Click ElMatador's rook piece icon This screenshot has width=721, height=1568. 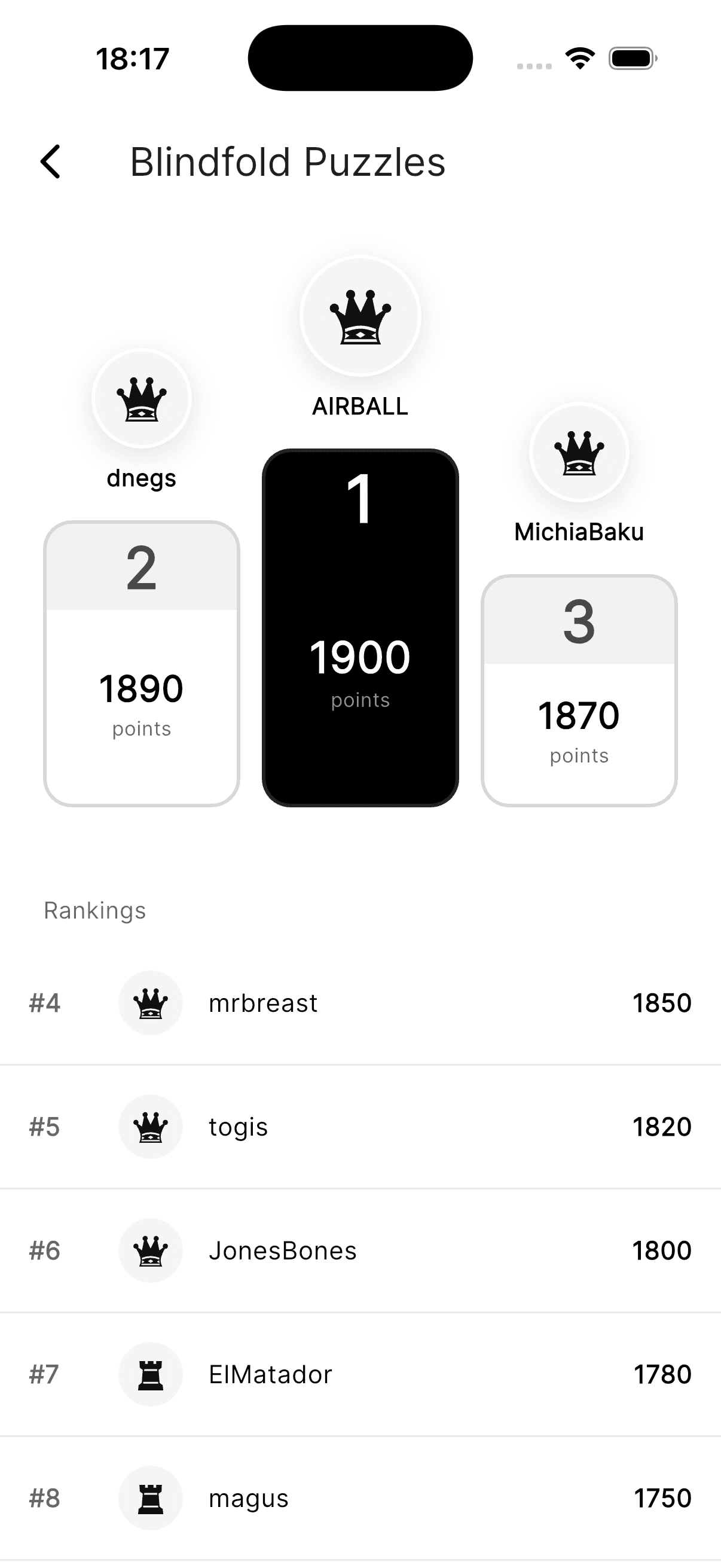coord(150,1374)
